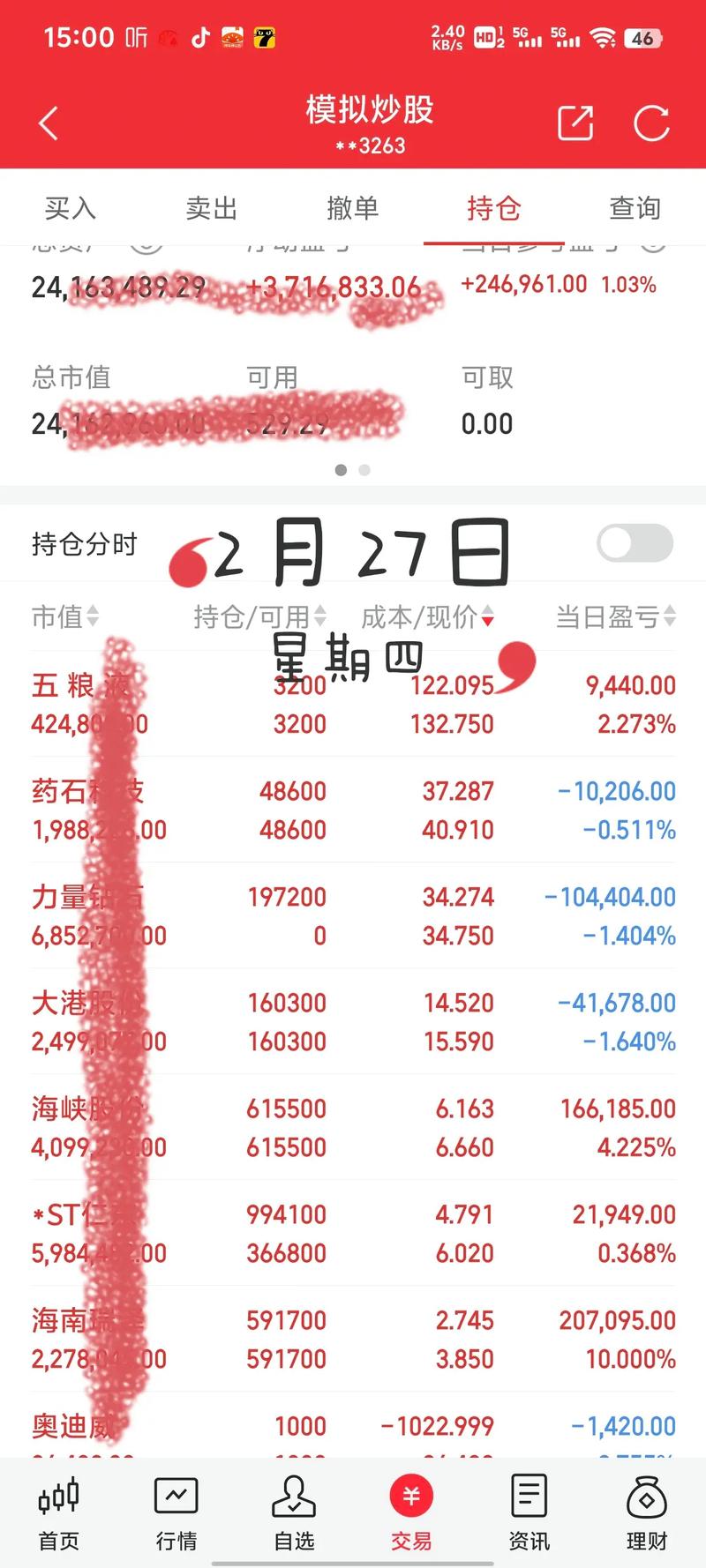View the 海峡股份 holding details
Screen dimensions: 706x1568
pos(353,1127)
